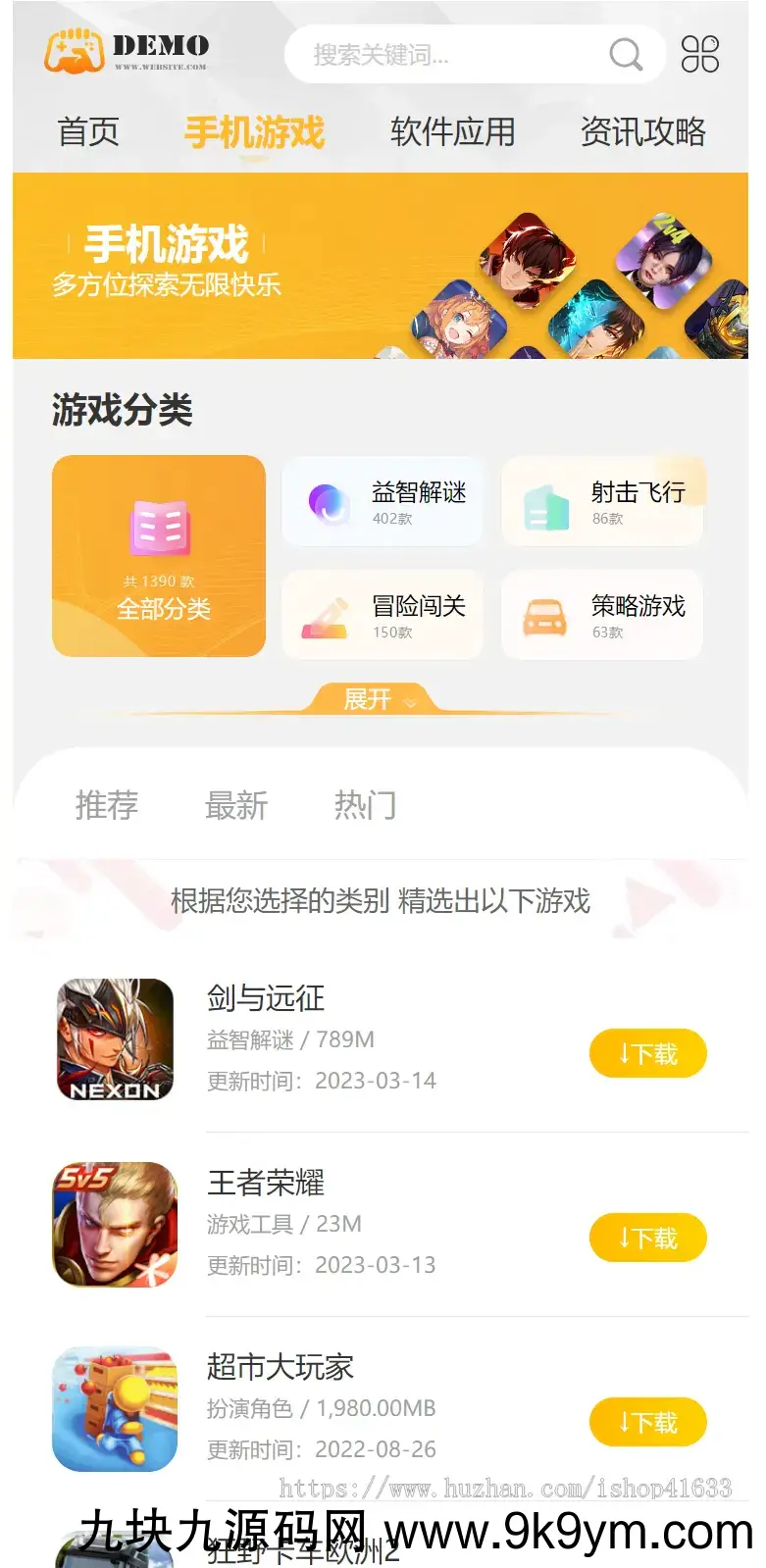Open the grid menu icon top right
The width and height of the screenshot is (766, 1568).
pyautogui.click(x=699, y=55)
